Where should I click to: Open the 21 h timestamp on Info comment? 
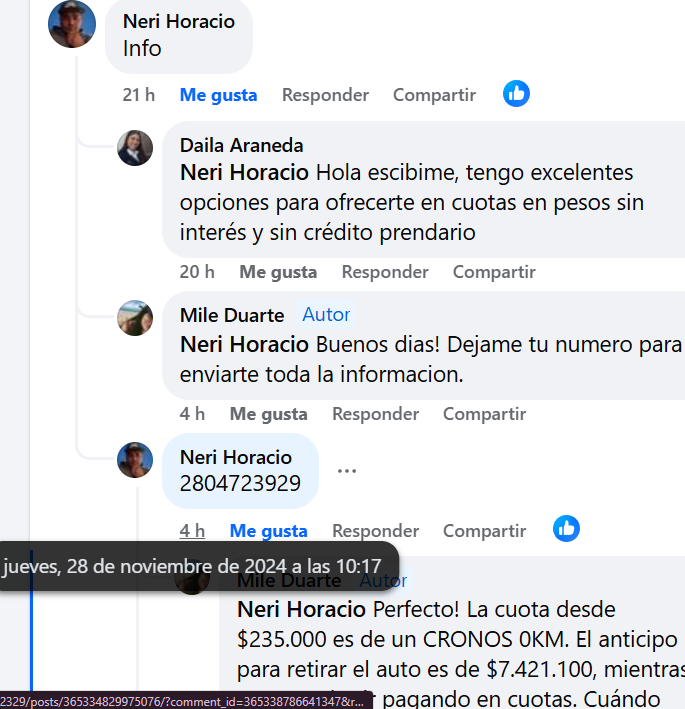pyautogui.click(x=138, y=95)
